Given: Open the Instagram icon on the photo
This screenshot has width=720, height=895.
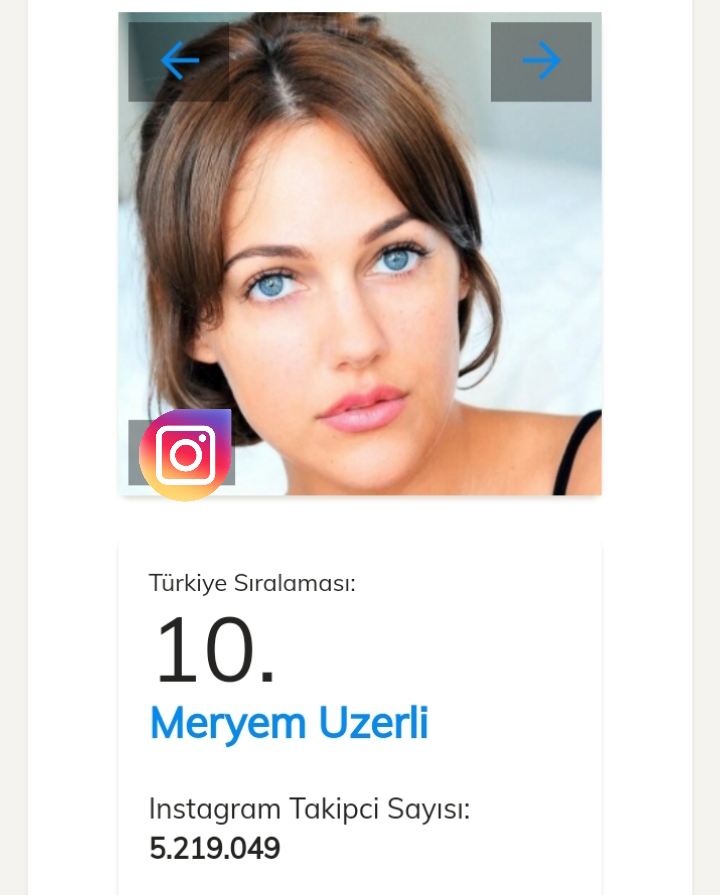Looking at the screenshot, I should coord(185,455).
